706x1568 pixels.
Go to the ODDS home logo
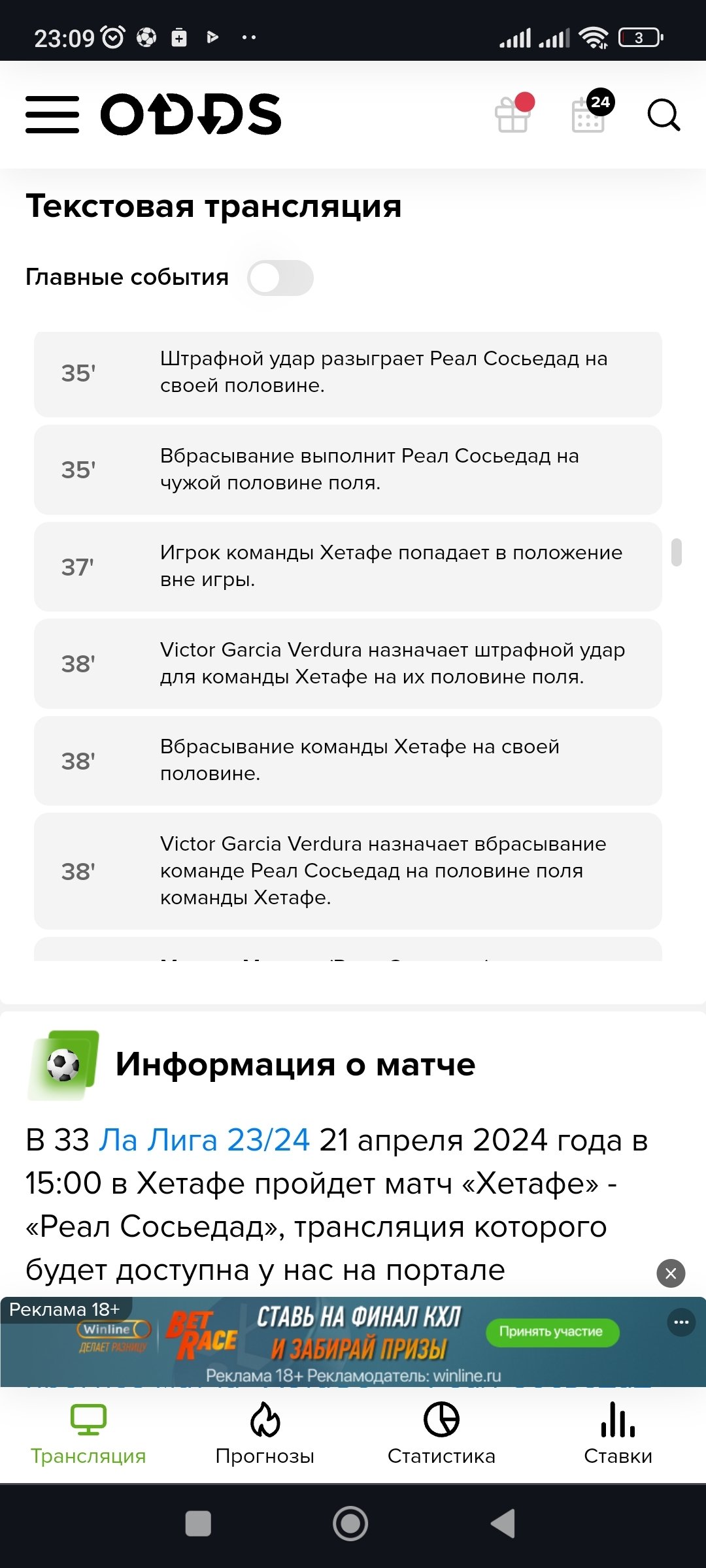coord(191,114)
